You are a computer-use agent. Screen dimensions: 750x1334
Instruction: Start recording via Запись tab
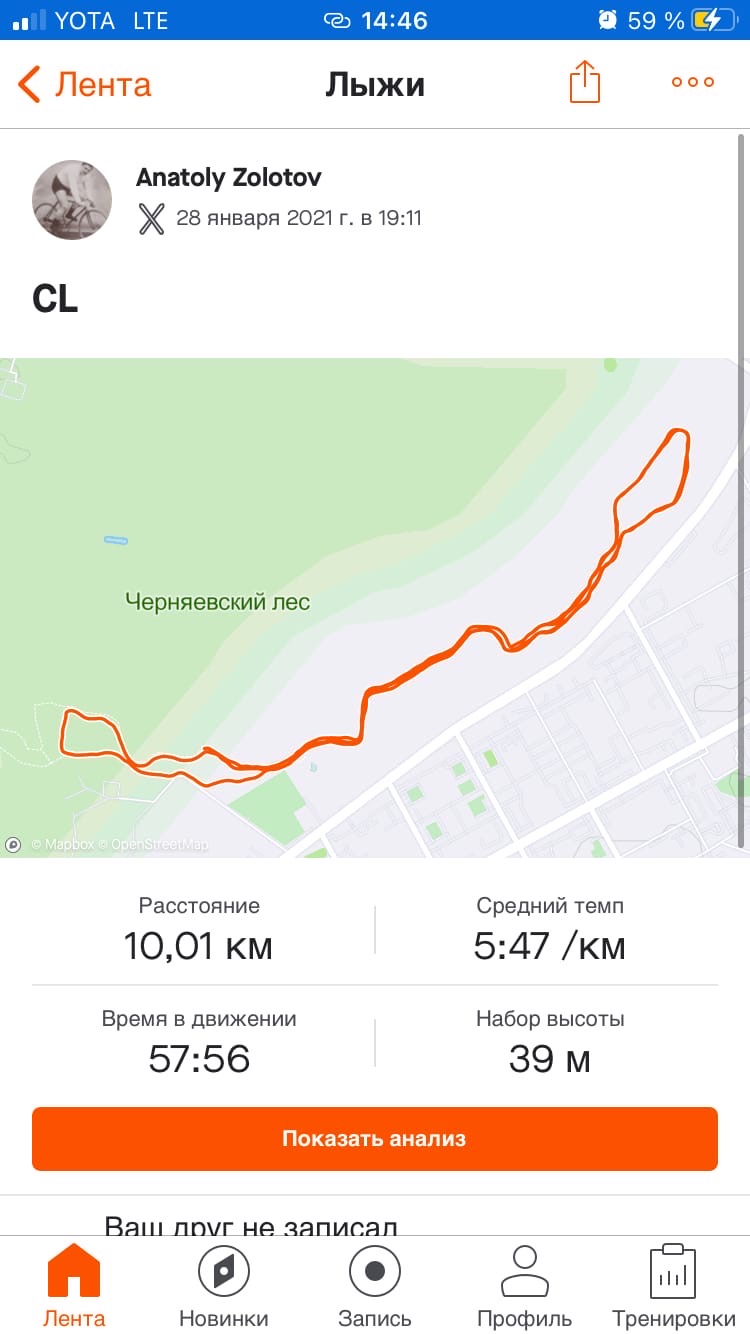click(x=375, y=1285)
